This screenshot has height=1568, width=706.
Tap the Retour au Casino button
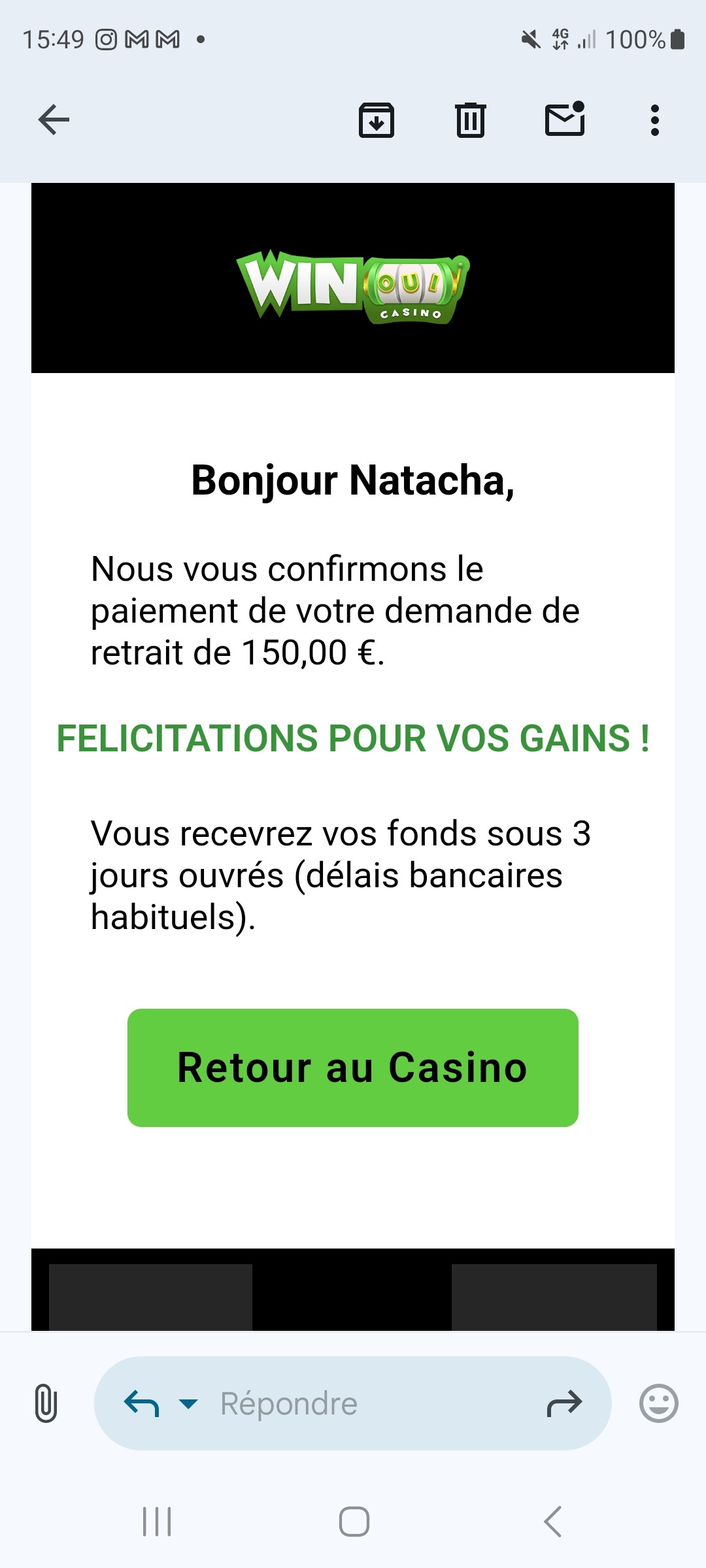353,1068
